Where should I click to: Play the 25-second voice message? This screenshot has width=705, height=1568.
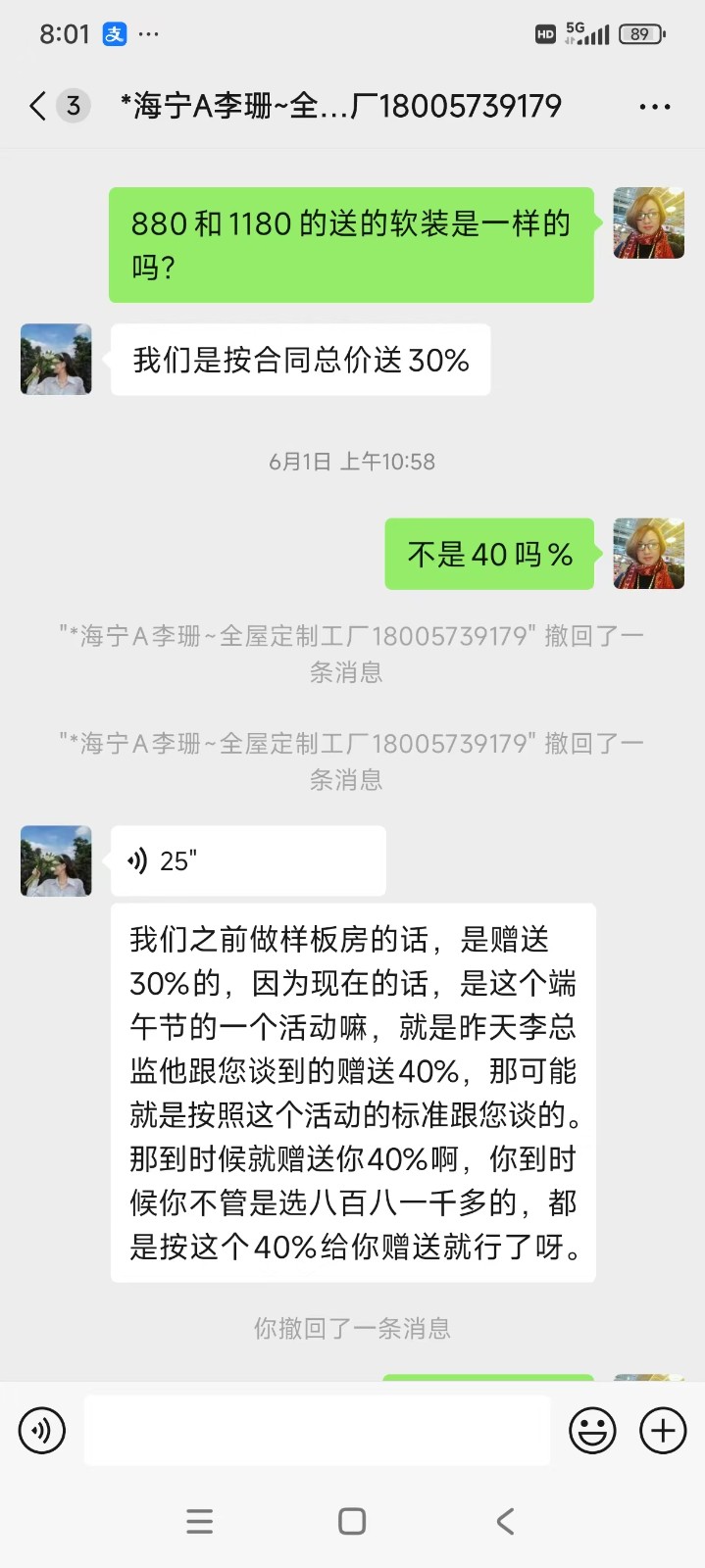(x=247, y=860)
